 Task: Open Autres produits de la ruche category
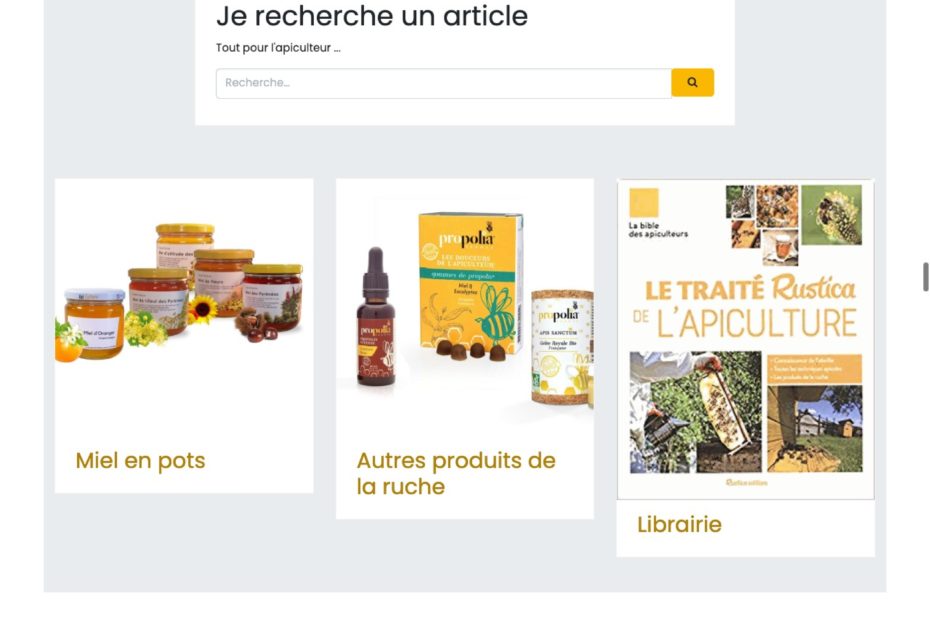tap(456, 473)
